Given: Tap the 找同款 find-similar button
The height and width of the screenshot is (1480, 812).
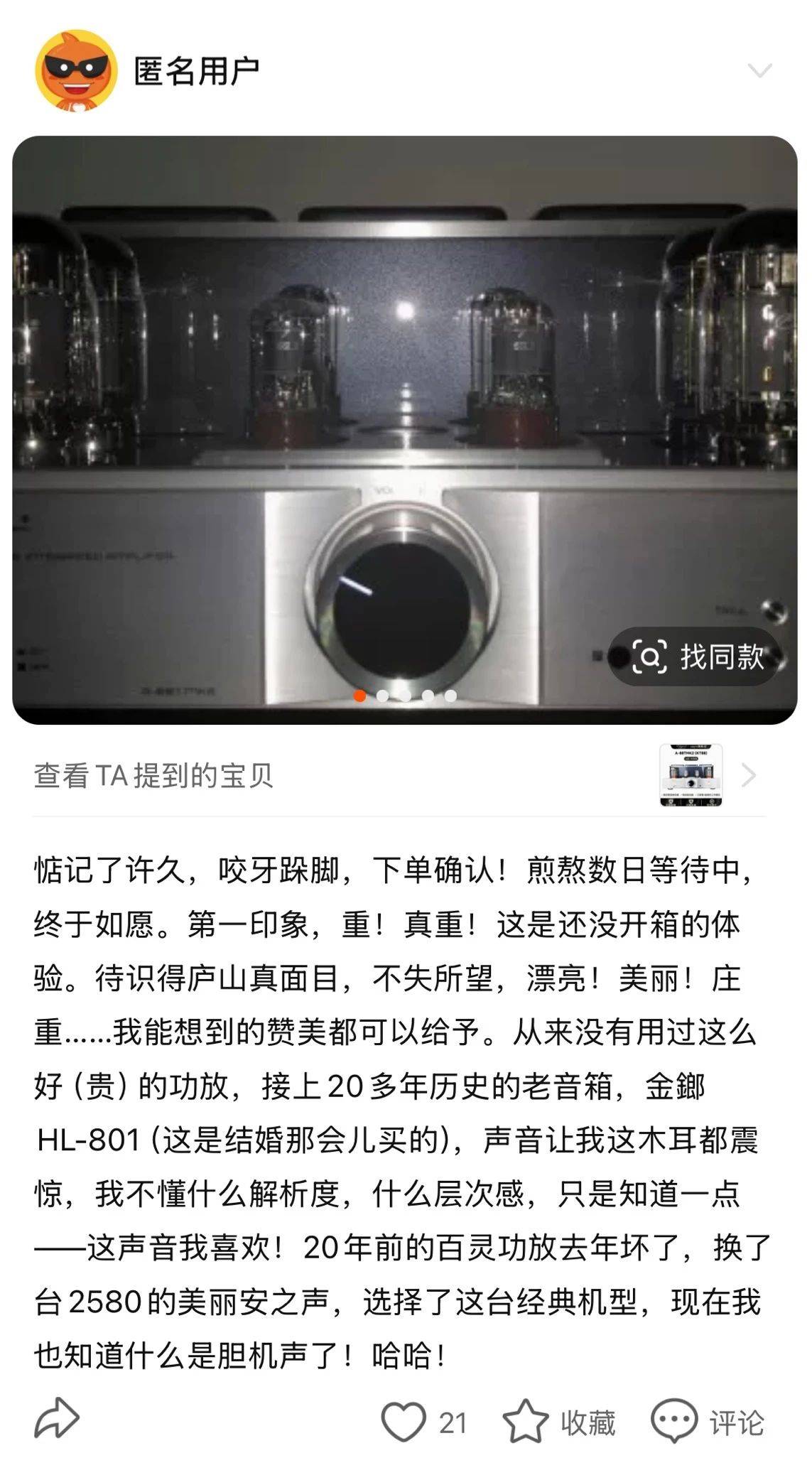Looking at the screenshot, I should [x=695, y=657].
